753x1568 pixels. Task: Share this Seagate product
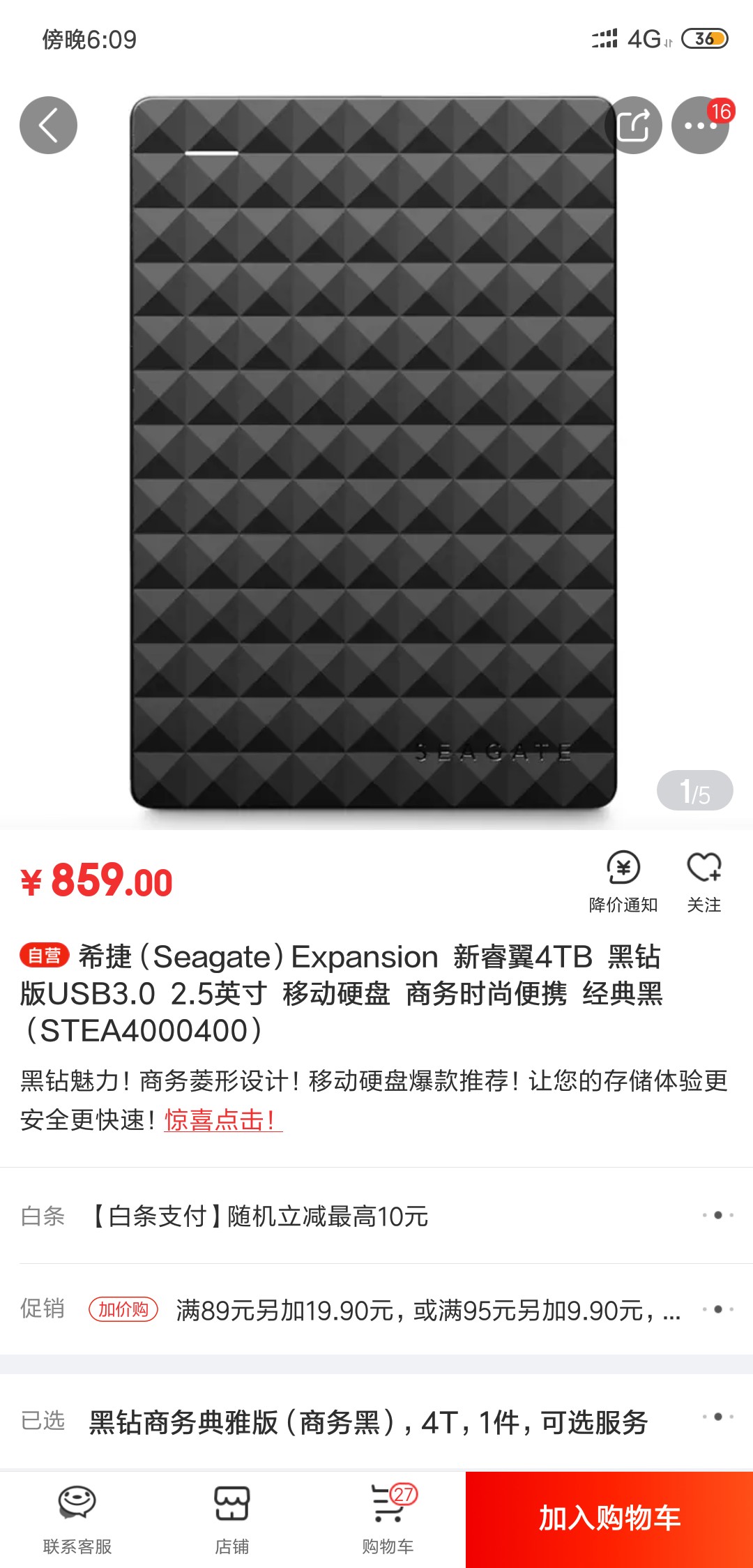pos(633,126)
